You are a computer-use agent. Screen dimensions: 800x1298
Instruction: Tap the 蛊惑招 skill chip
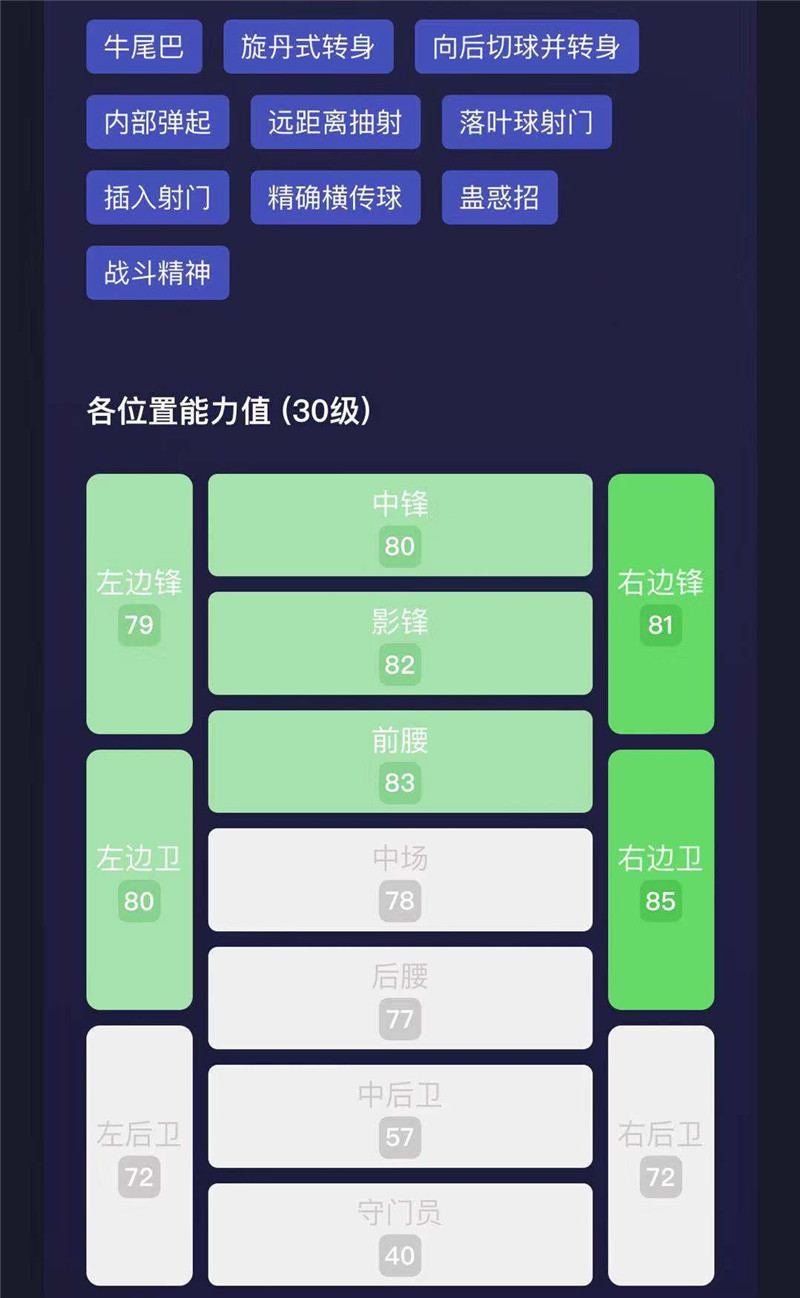(x=499, y=197)
